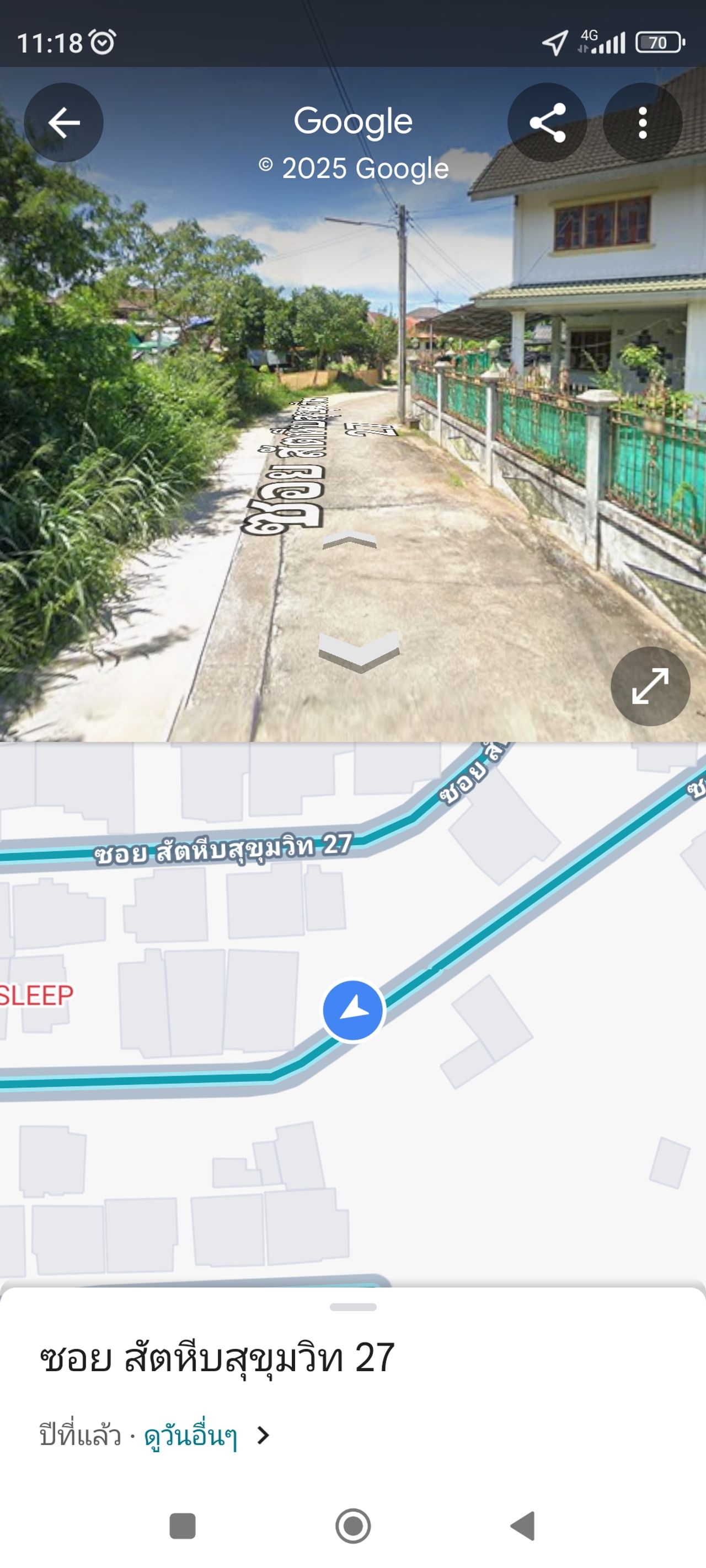The image size is (706, 1568).
Task: Open ดูวันอื่นๆ to see other dates
Action: click(x=191, y=1436)
